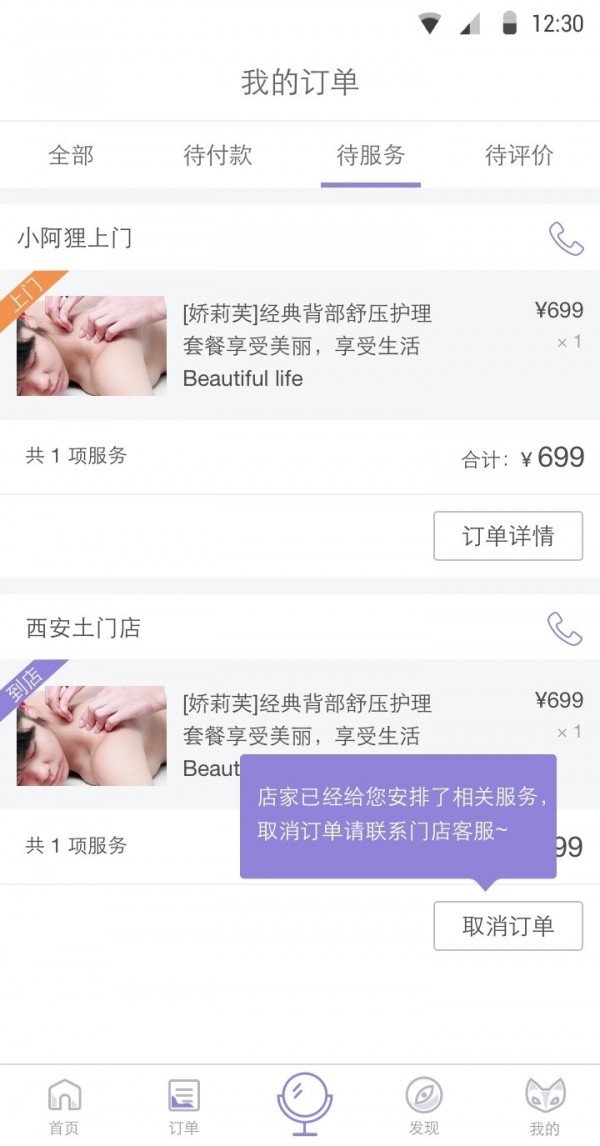This screenshot has height=1146, width=600.
Task: Go to 我的 profile tab
Action: (544, 1106)
